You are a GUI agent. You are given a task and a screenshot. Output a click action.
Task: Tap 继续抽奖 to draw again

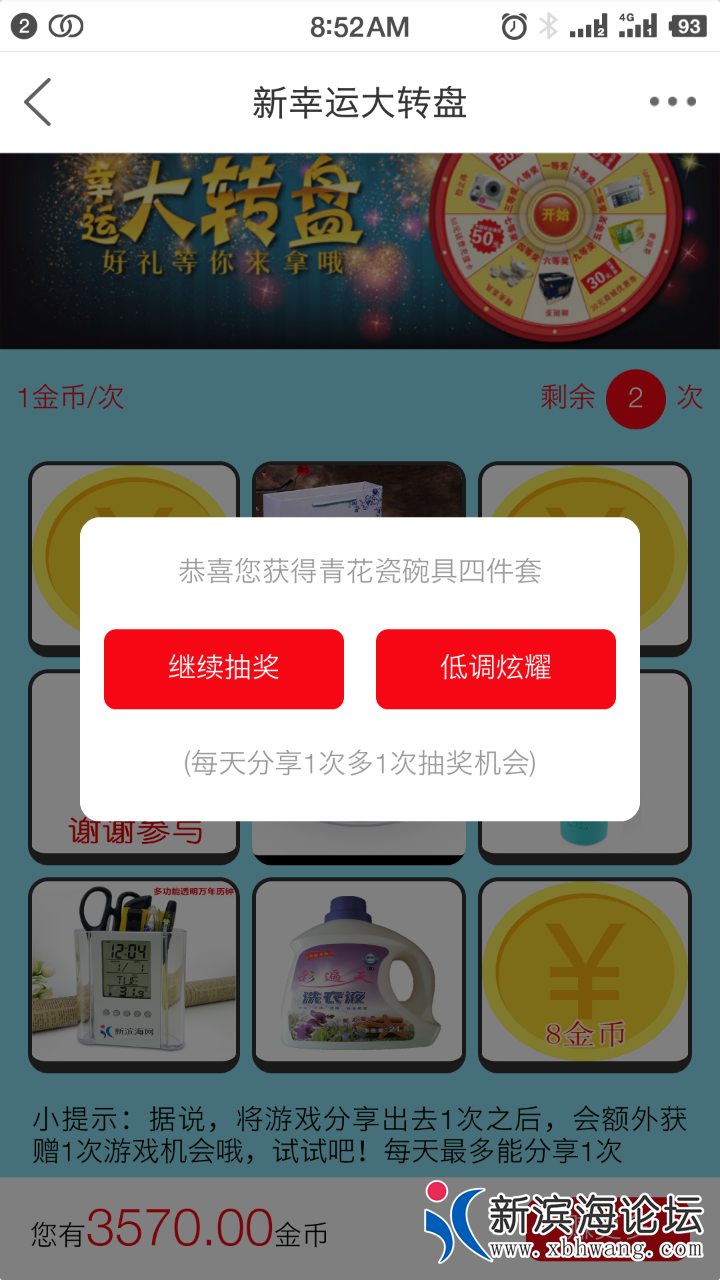click(224, 669)
